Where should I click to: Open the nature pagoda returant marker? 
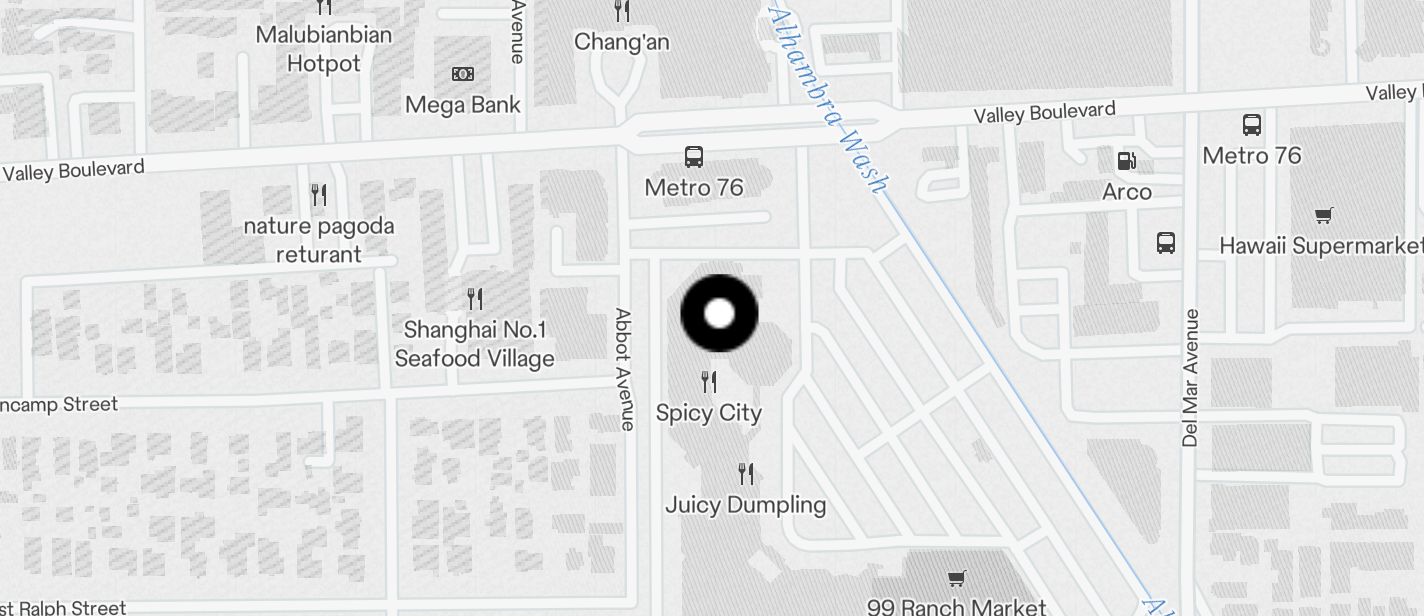pos(319,194)
